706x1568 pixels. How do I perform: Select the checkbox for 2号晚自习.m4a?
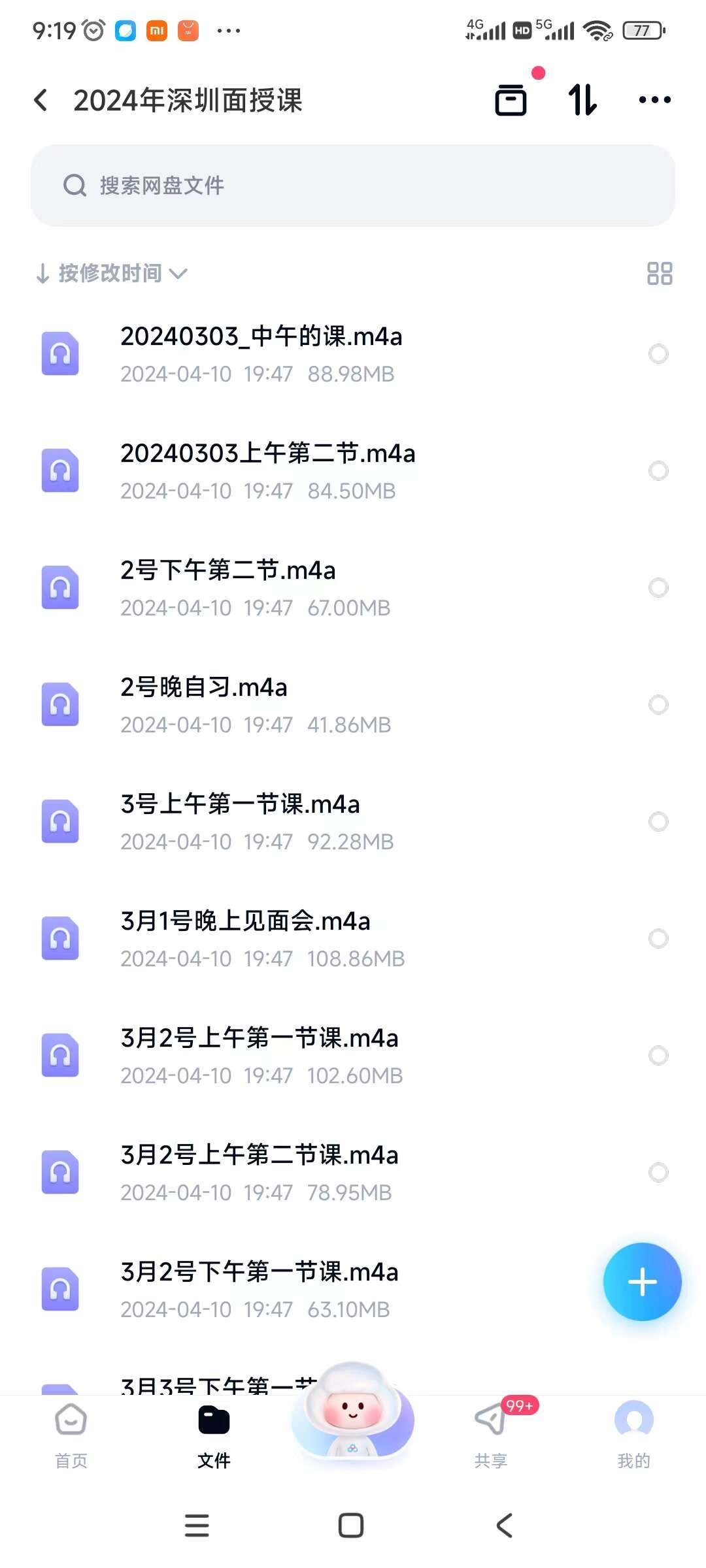click(x=658, y=704)
